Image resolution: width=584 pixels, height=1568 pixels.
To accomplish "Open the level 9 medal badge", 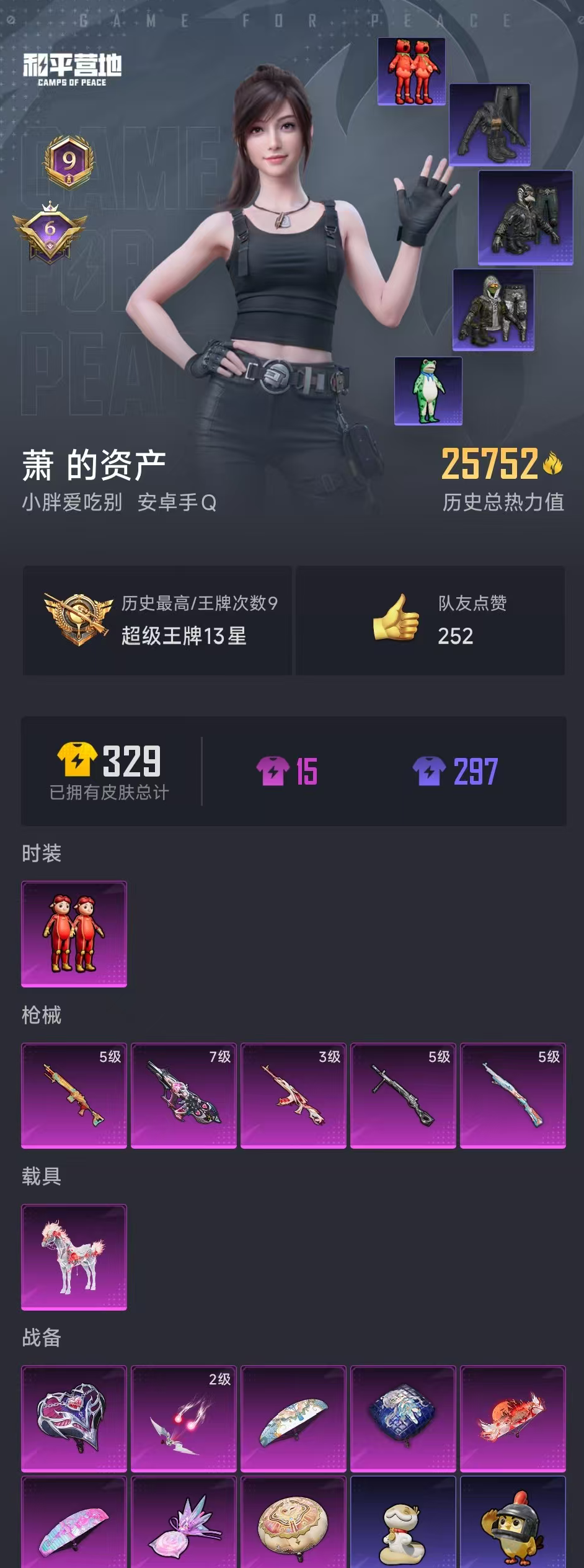I will pyautogui.click(x=70, y=163).
